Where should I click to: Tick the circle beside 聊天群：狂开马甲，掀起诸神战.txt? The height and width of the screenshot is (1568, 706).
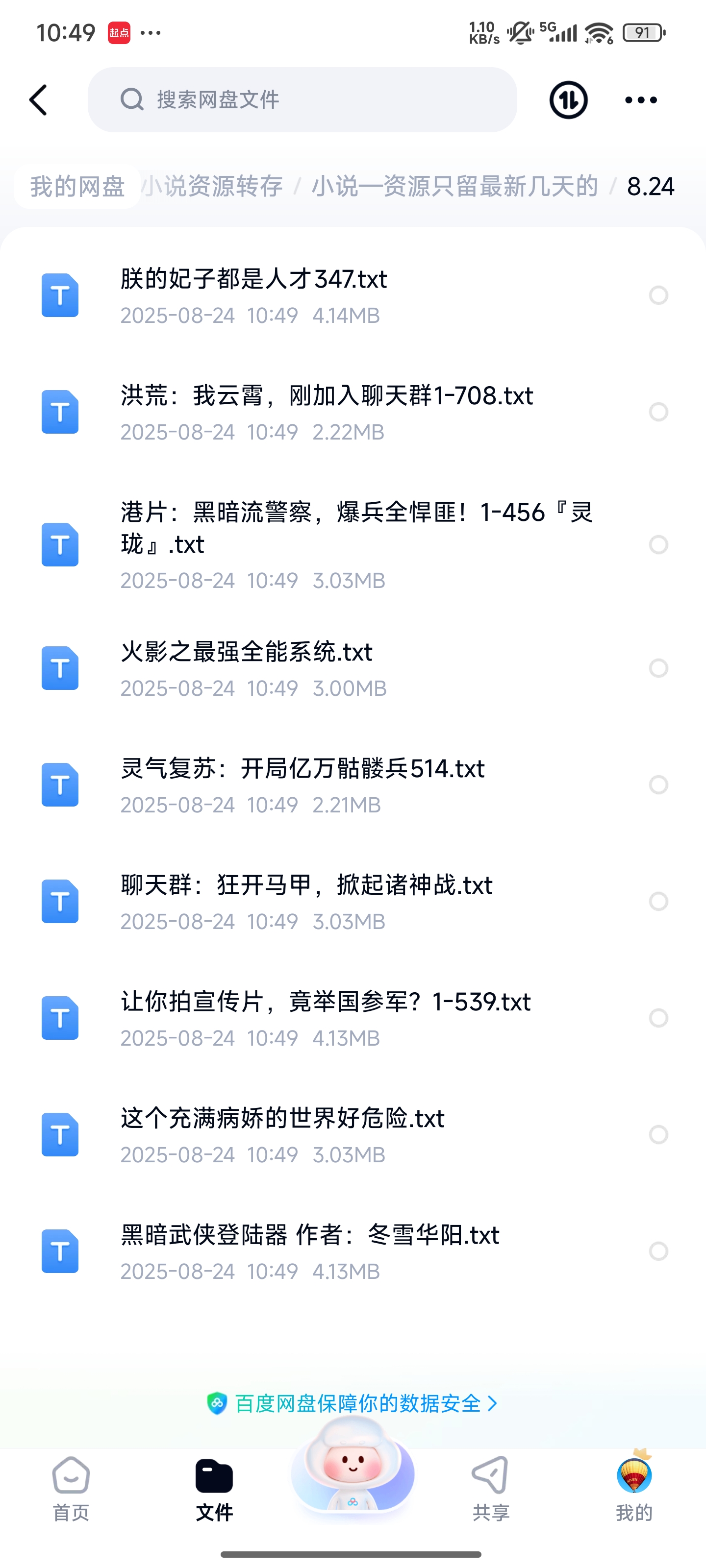tap(658, 902)
